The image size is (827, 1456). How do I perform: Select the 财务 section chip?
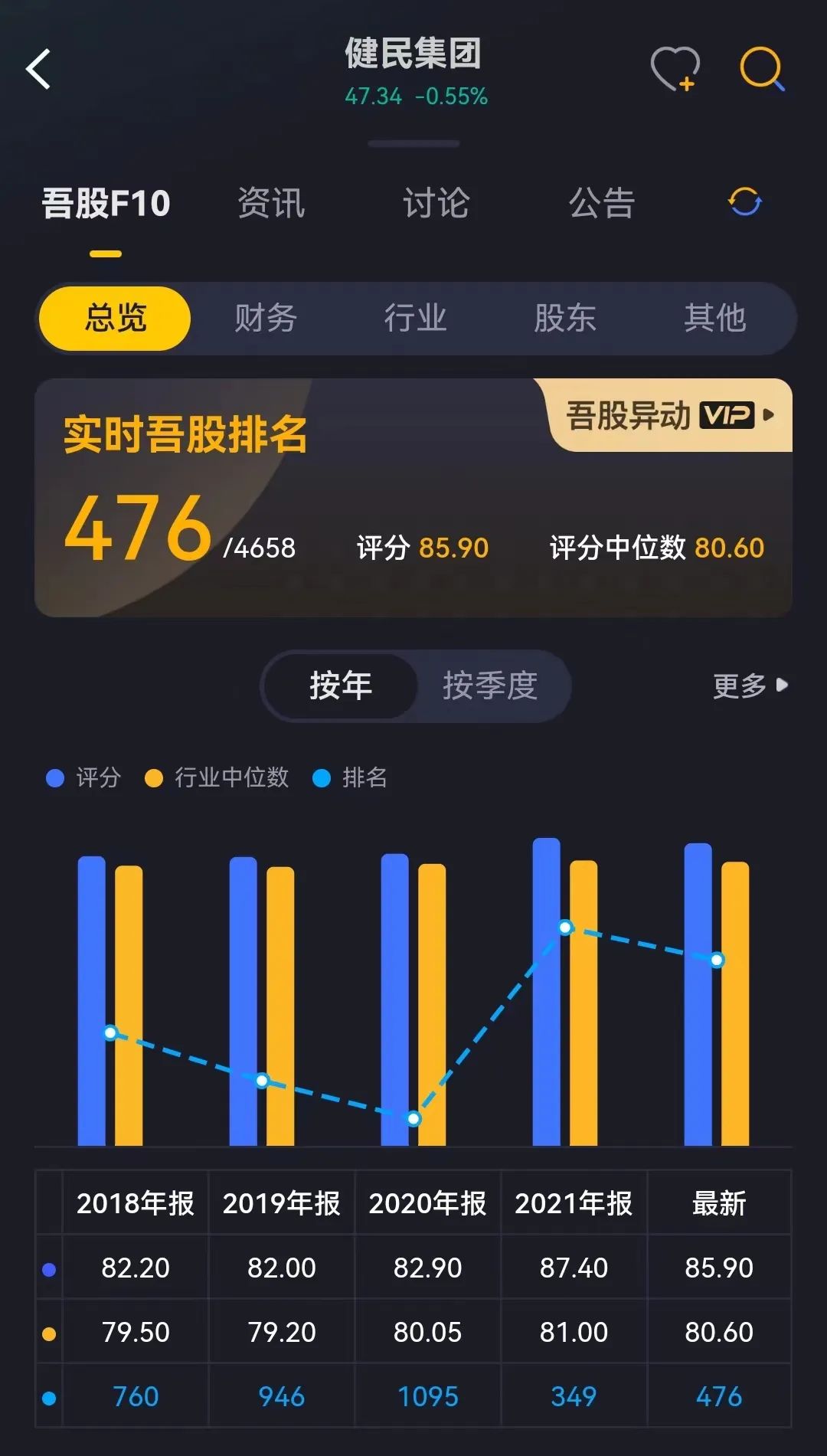(265, 318)
